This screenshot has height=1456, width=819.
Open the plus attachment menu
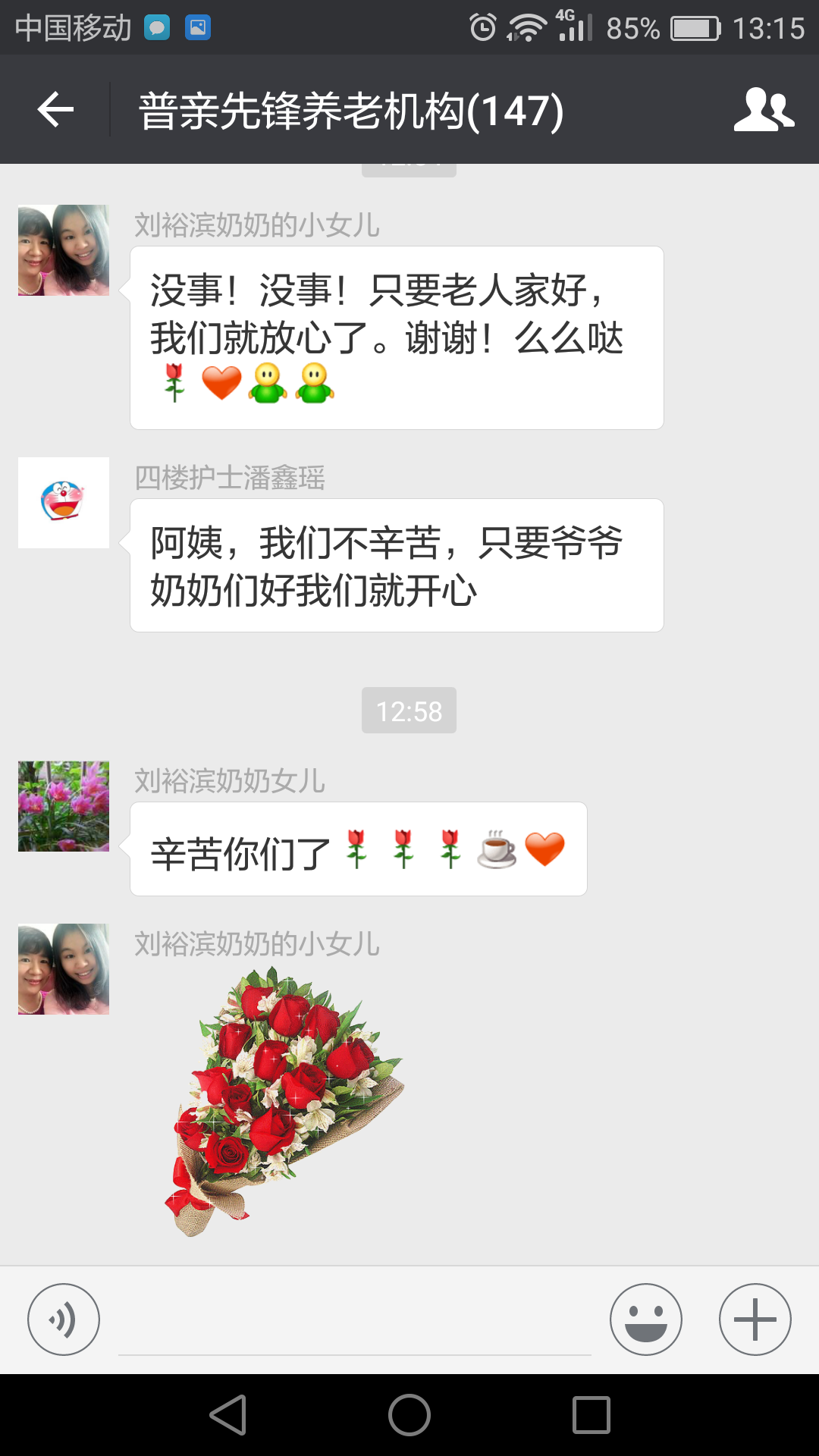(755, 1319)
